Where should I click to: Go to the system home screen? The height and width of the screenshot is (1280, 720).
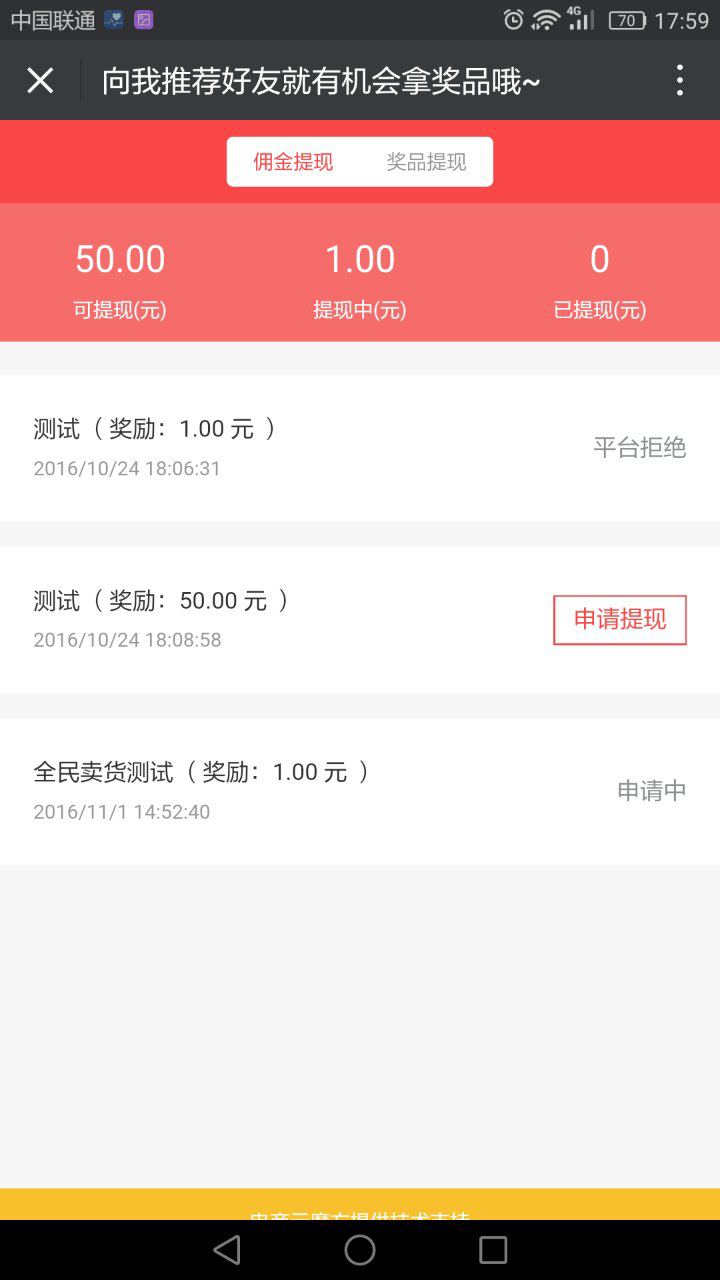360,1250
